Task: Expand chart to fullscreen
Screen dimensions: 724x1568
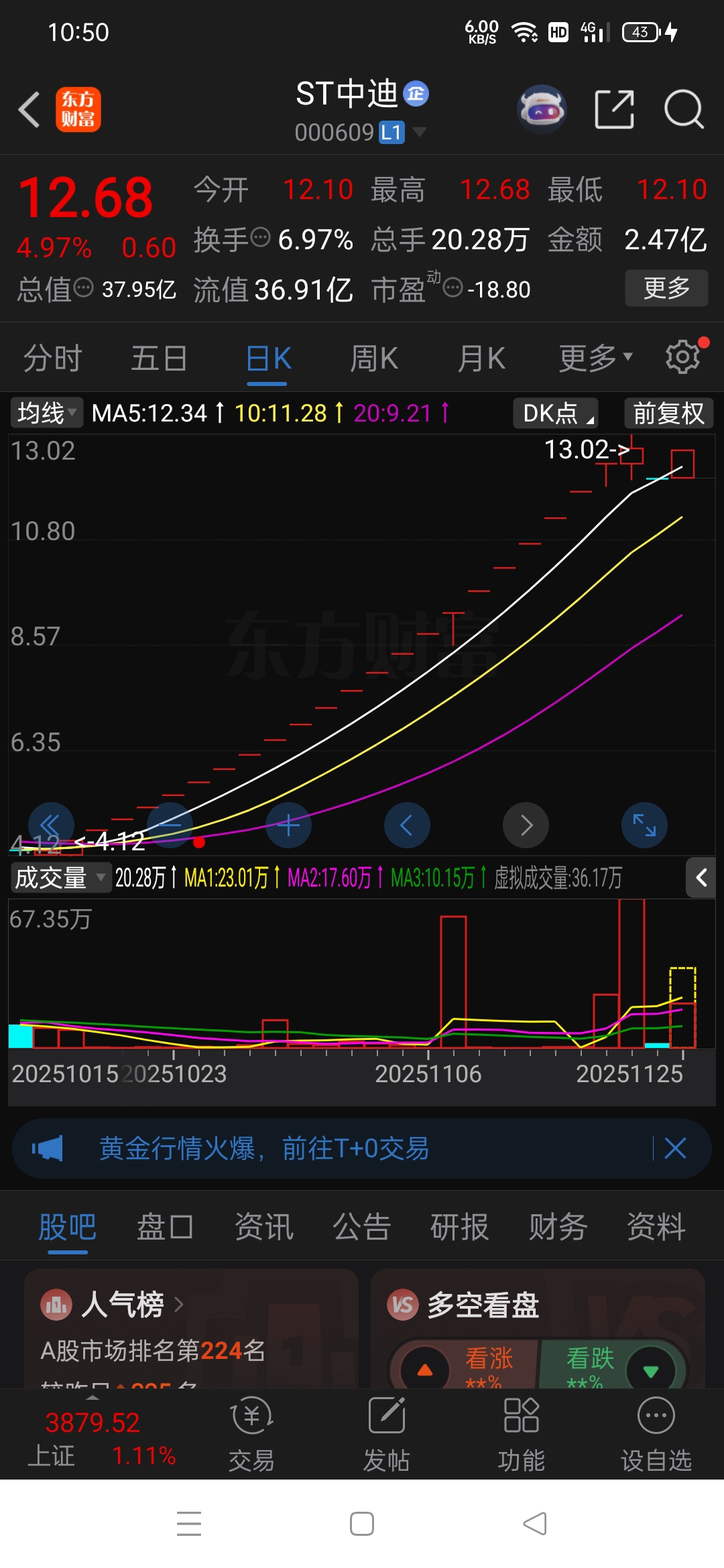Action: [x=644, y=825]
